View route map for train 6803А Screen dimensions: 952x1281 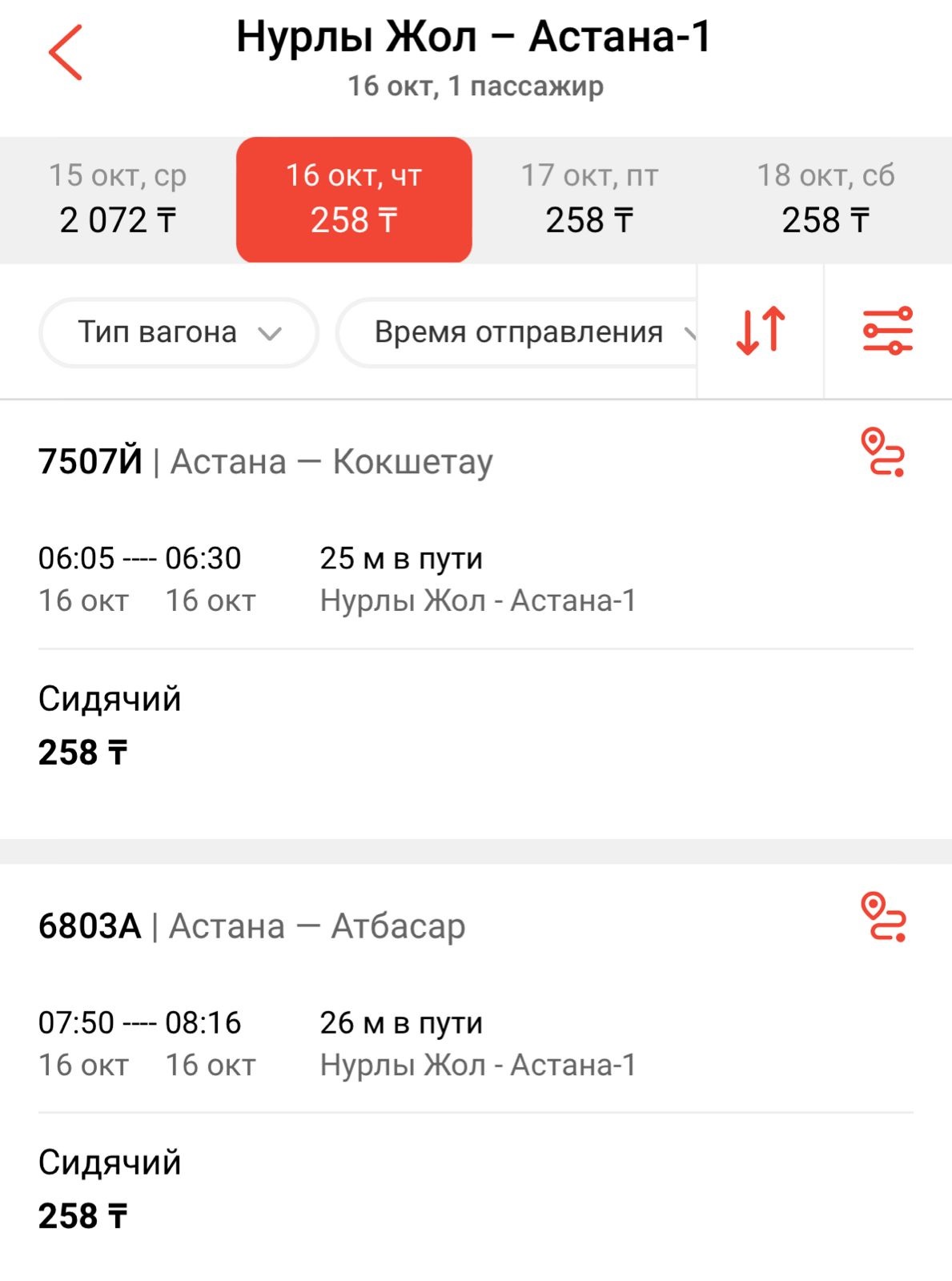(882, 918)
